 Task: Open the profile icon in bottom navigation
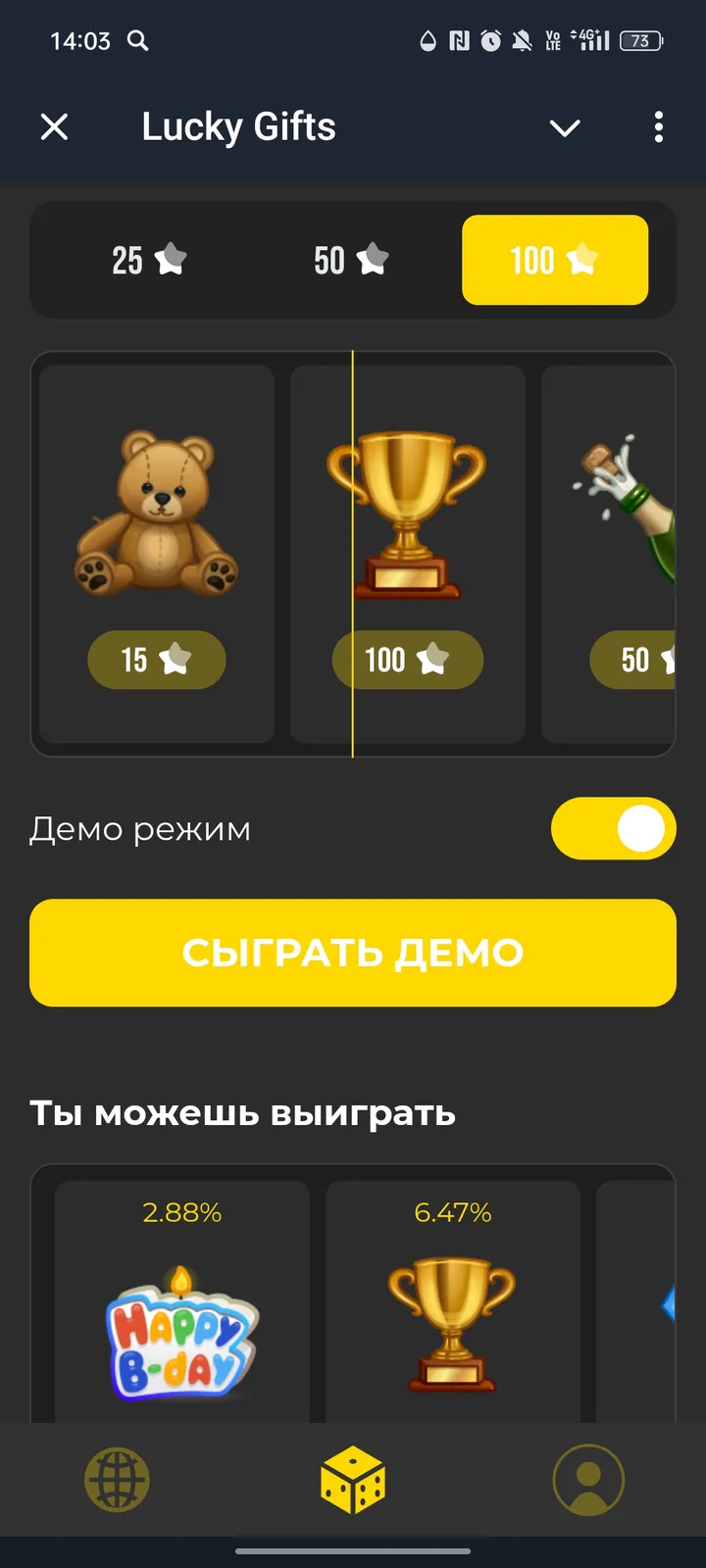(x=588, y=1480)
